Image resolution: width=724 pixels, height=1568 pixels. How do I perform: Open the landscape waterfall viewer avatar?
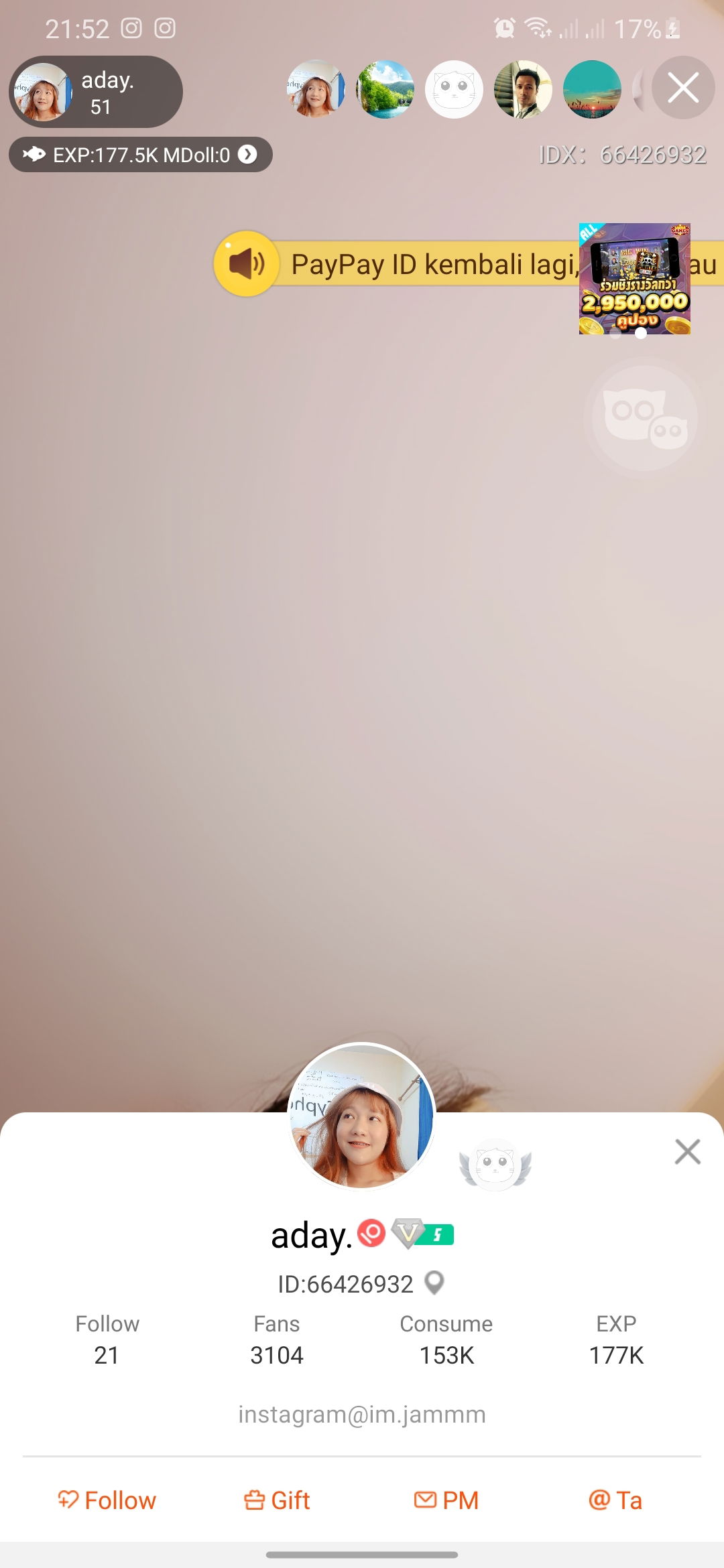point(385,89)
